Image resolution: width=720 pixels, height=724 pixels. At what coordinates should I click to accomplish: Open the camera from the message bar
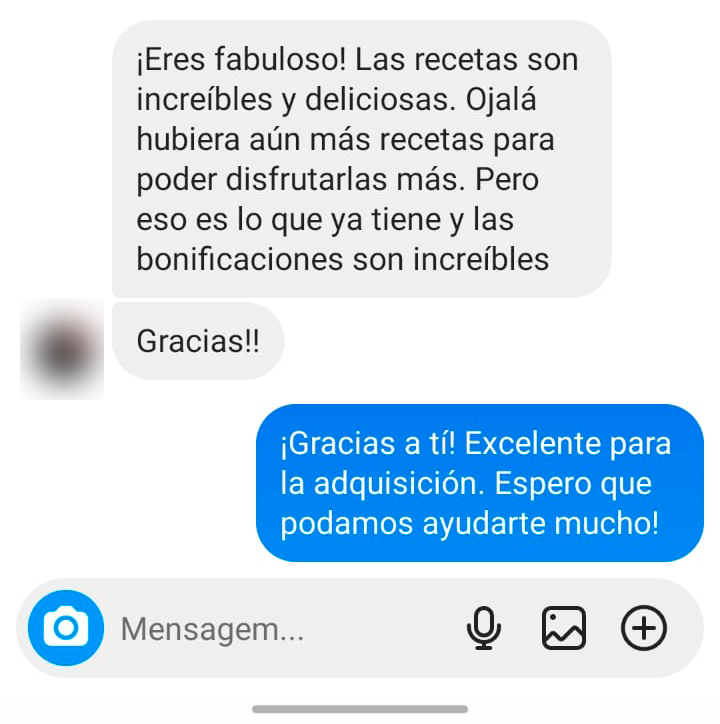[x=65, y=628]
